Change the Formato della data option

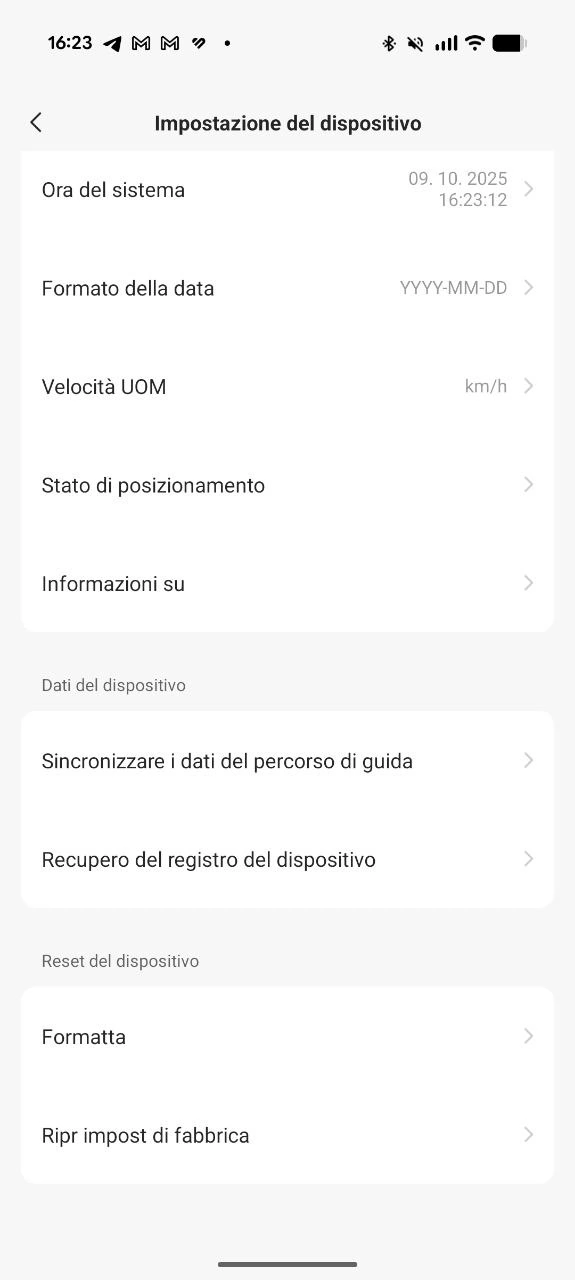[287, 288]
